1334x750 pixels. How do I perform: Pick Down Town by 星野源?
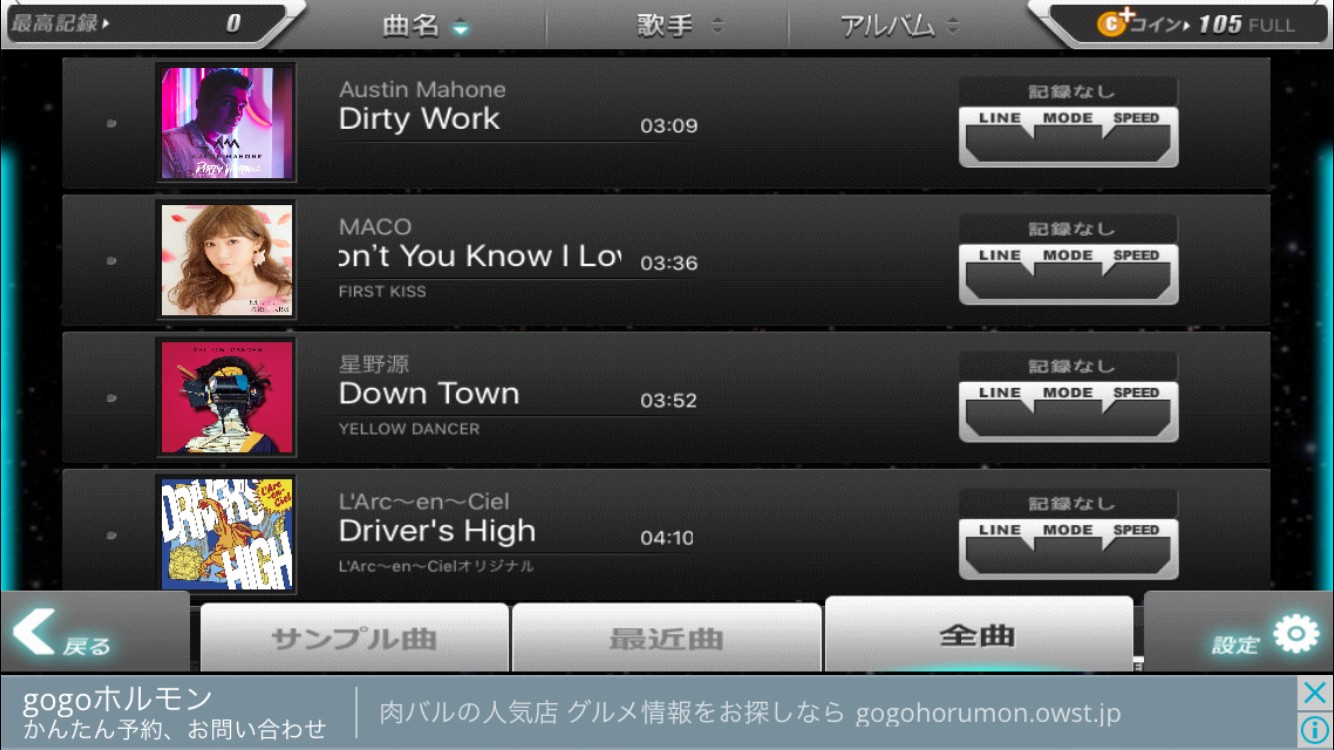pos(500,396)
